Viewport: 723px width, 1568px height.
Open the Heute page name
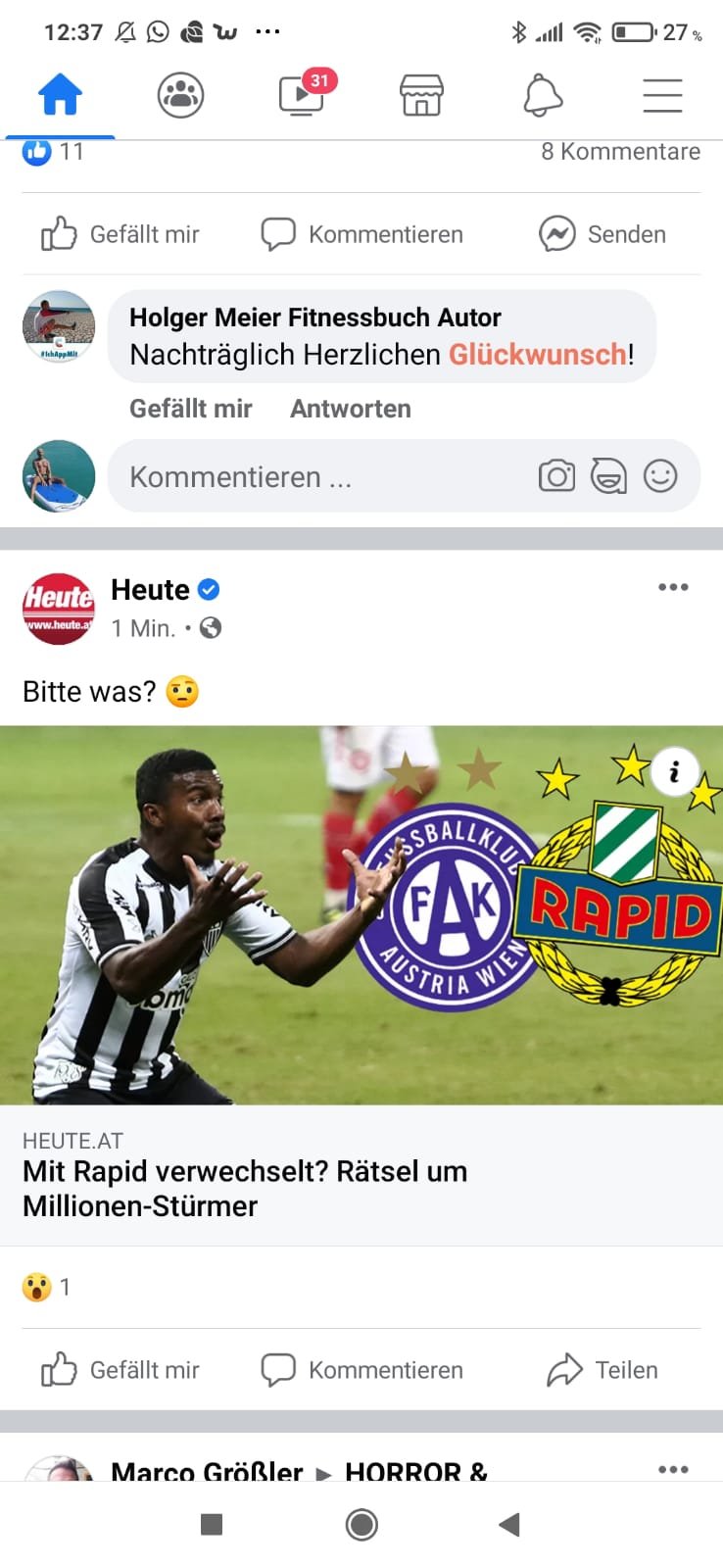coord(150,590)
